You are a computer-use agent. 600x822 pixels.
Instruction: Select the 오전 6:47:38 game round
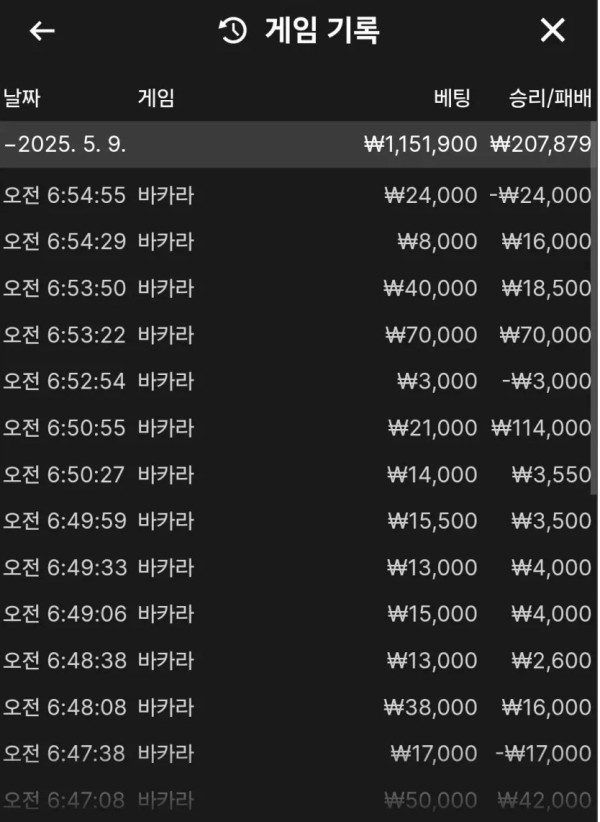297,753
